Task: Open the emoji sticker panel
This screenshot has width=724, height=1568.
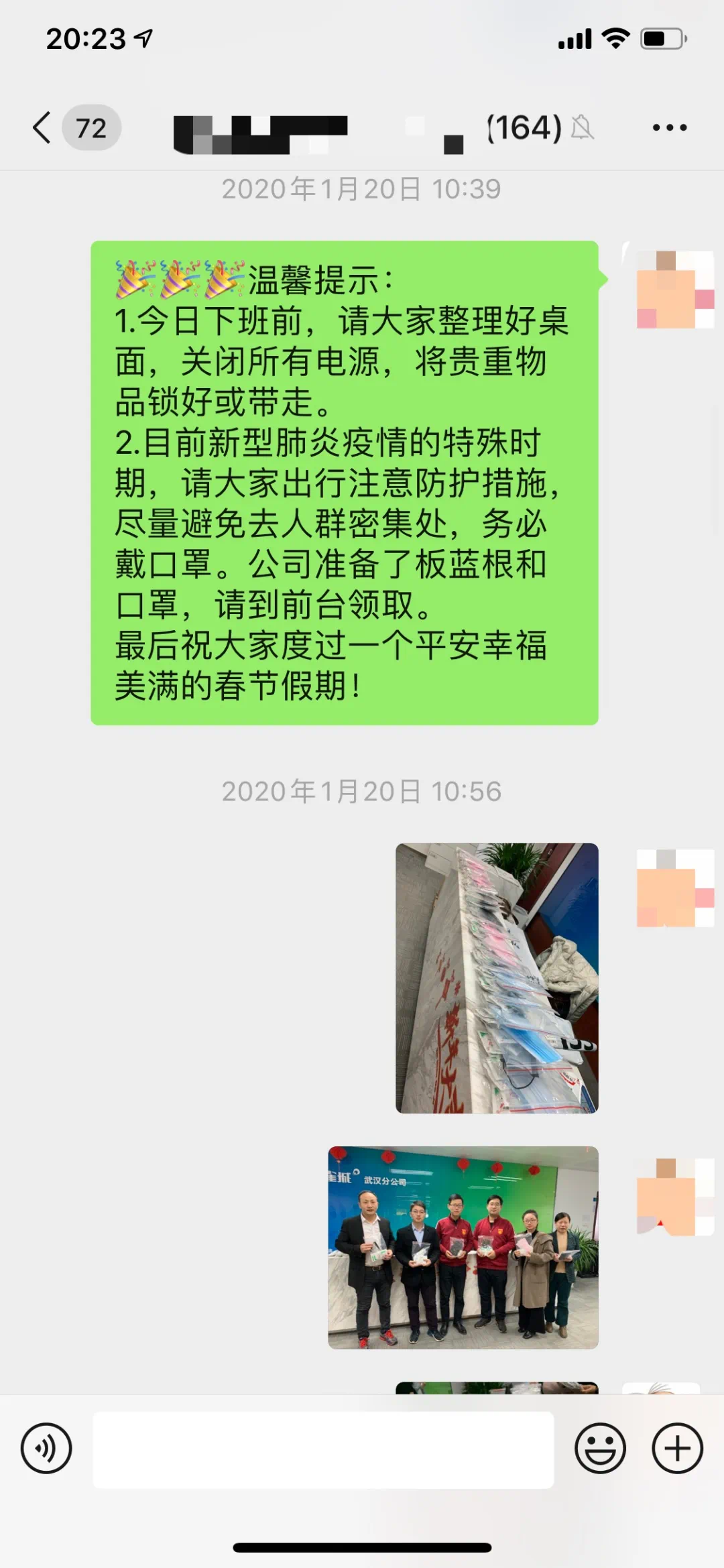Action: point(600,1448)
